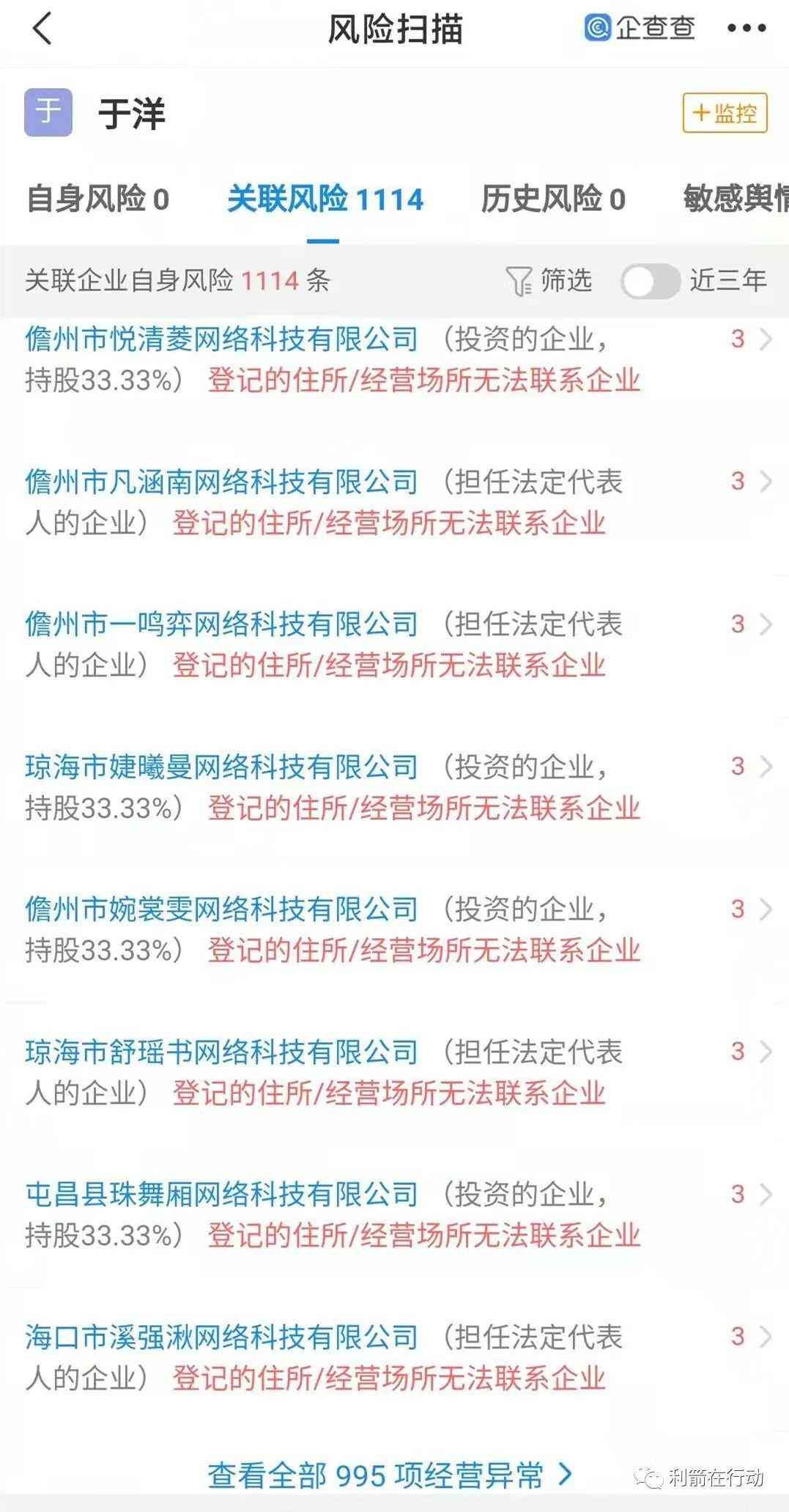Select 儋州市凡涵南网络科技有限公司 company name
Viewport: 789px width, 1512px height.
tap(218, 482)
